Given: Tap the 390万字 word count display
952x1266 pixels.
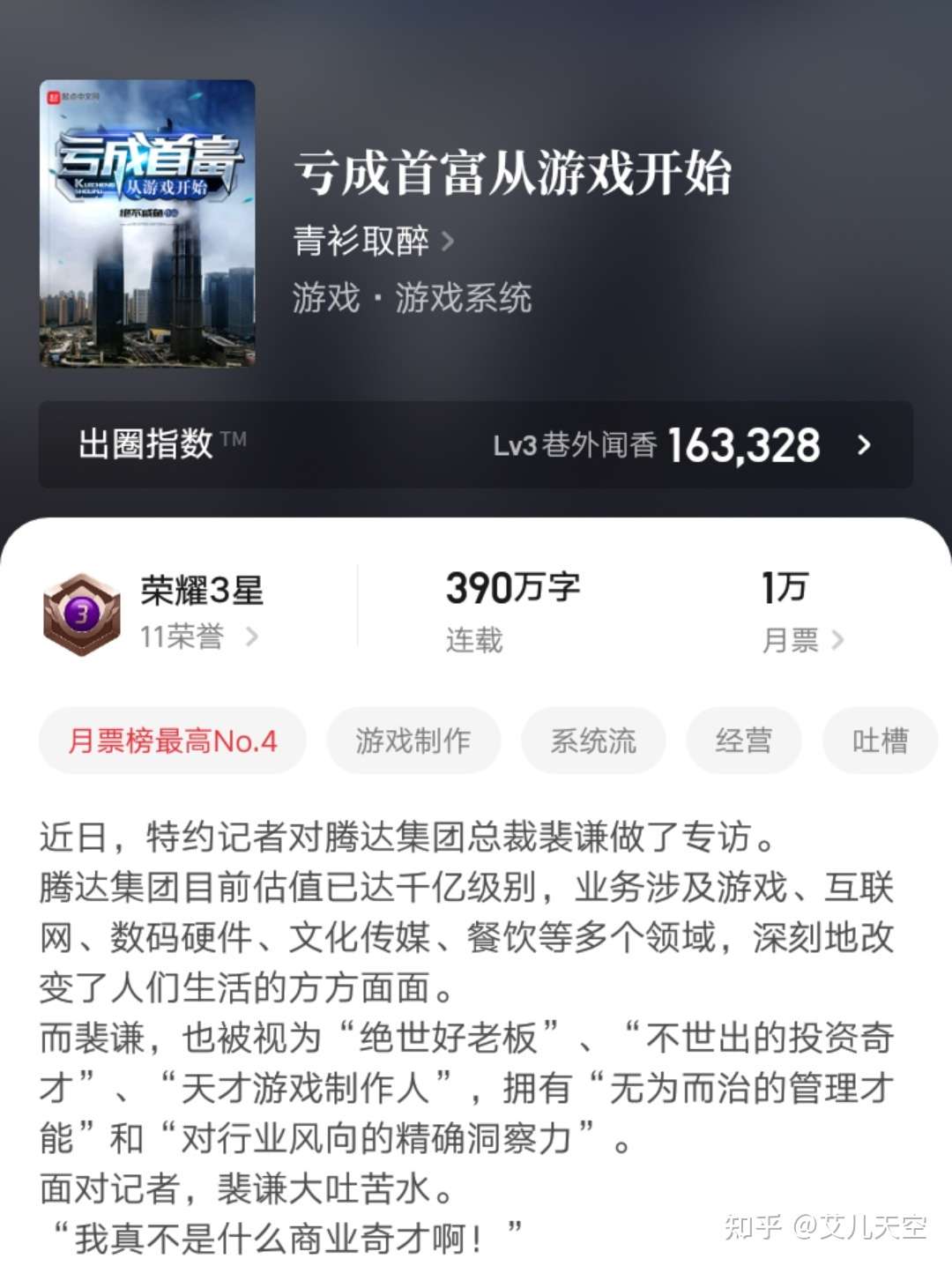Looking at the screenshot, I should point(514,585).
